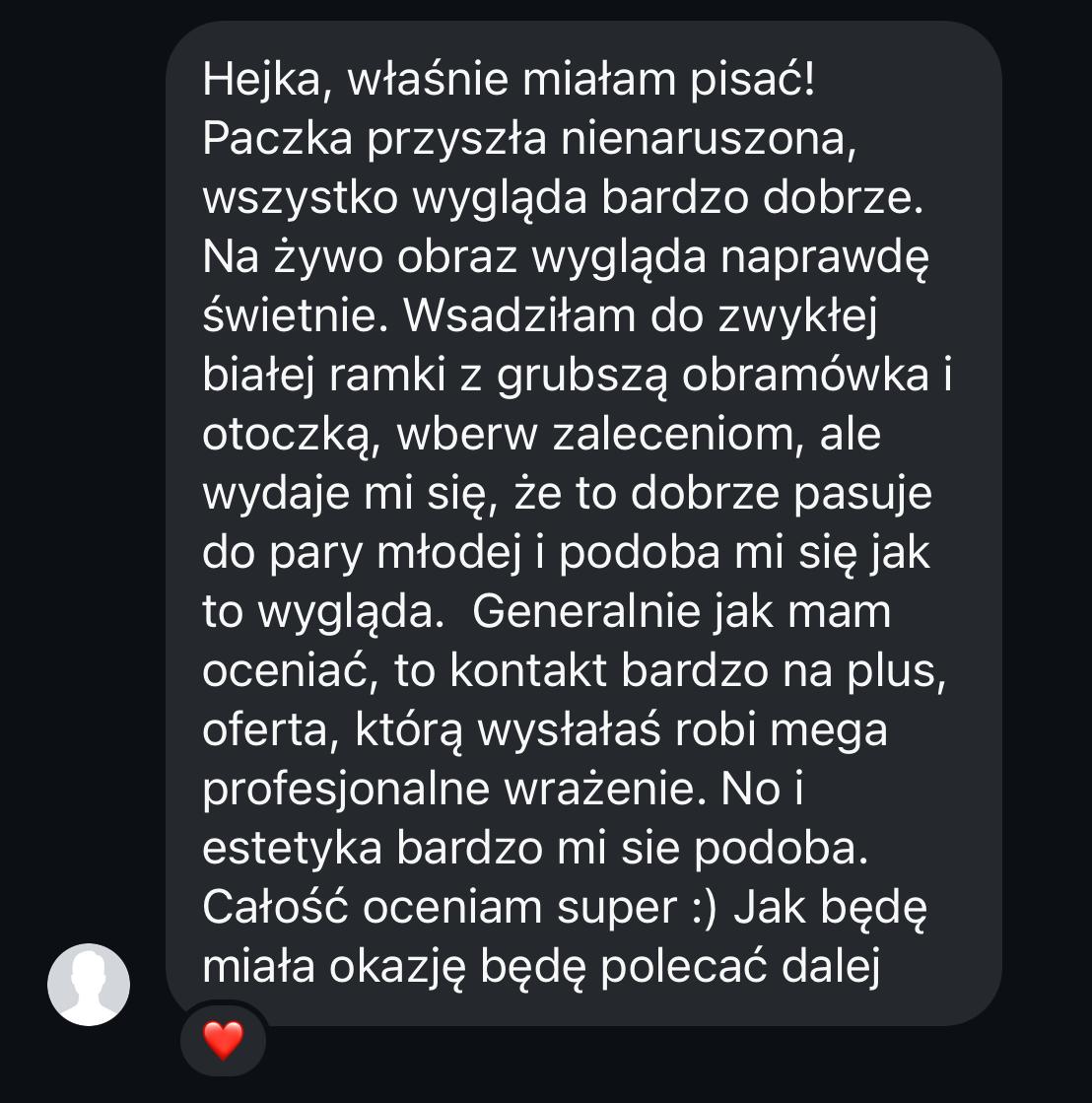Open the sender's profile picture

coord(89,984)
